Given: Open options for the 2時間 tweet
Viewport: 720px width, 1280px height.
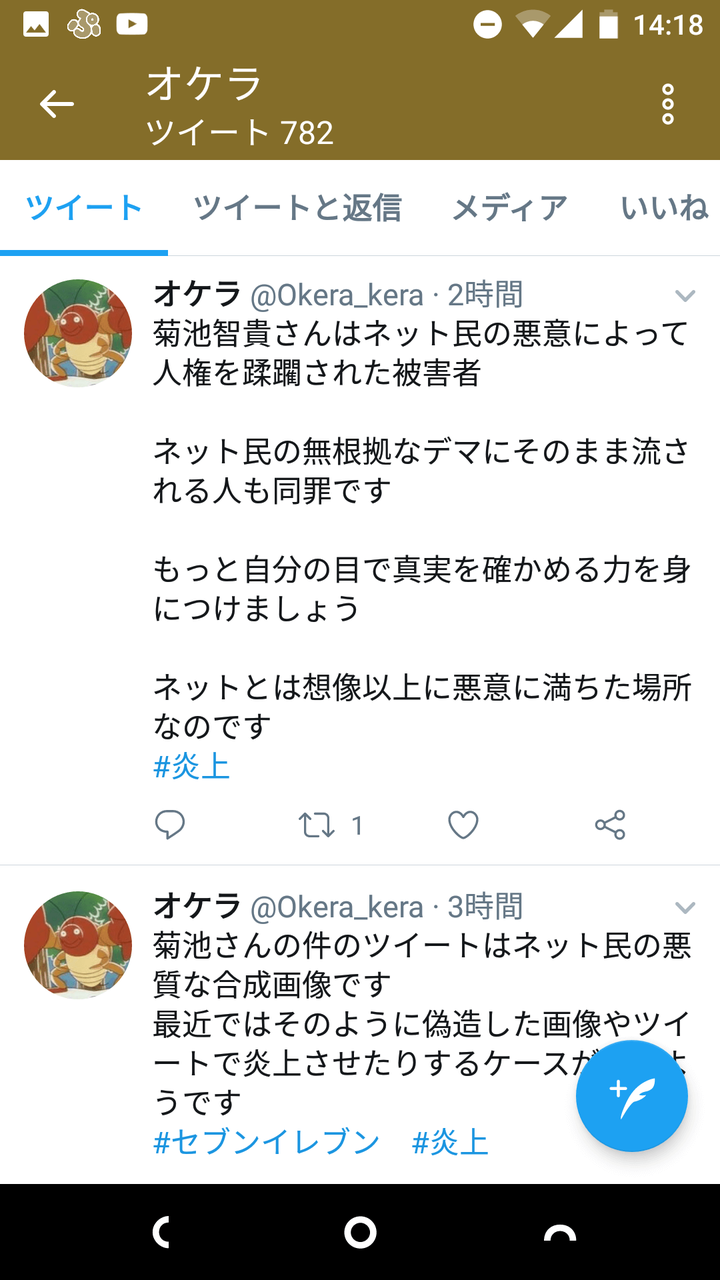Looking at the screenshot, I should coord(685,295).
